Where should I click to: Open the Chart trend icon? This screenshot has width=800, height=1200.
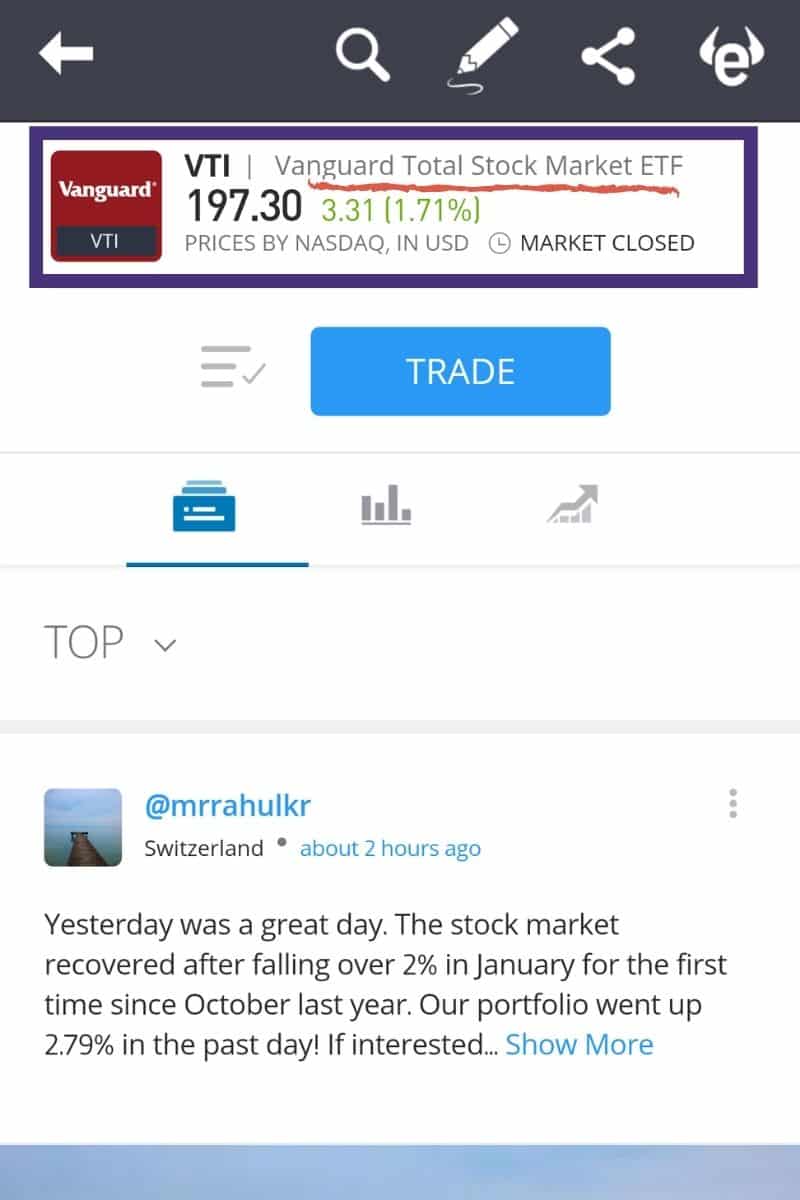(x=570, y=506)
